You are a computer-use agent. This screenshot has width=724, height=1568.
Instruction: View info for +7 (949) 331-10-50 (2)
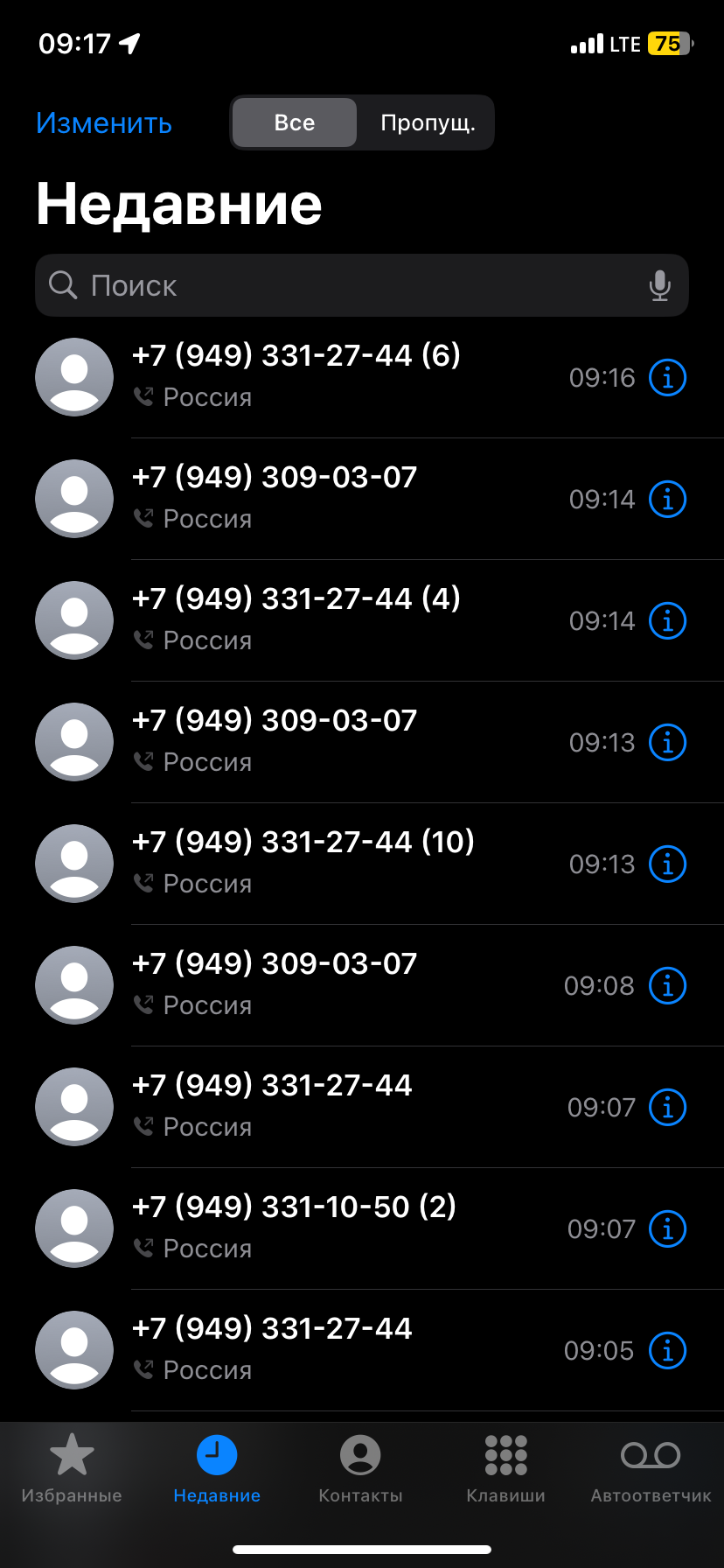[667, 1229]
